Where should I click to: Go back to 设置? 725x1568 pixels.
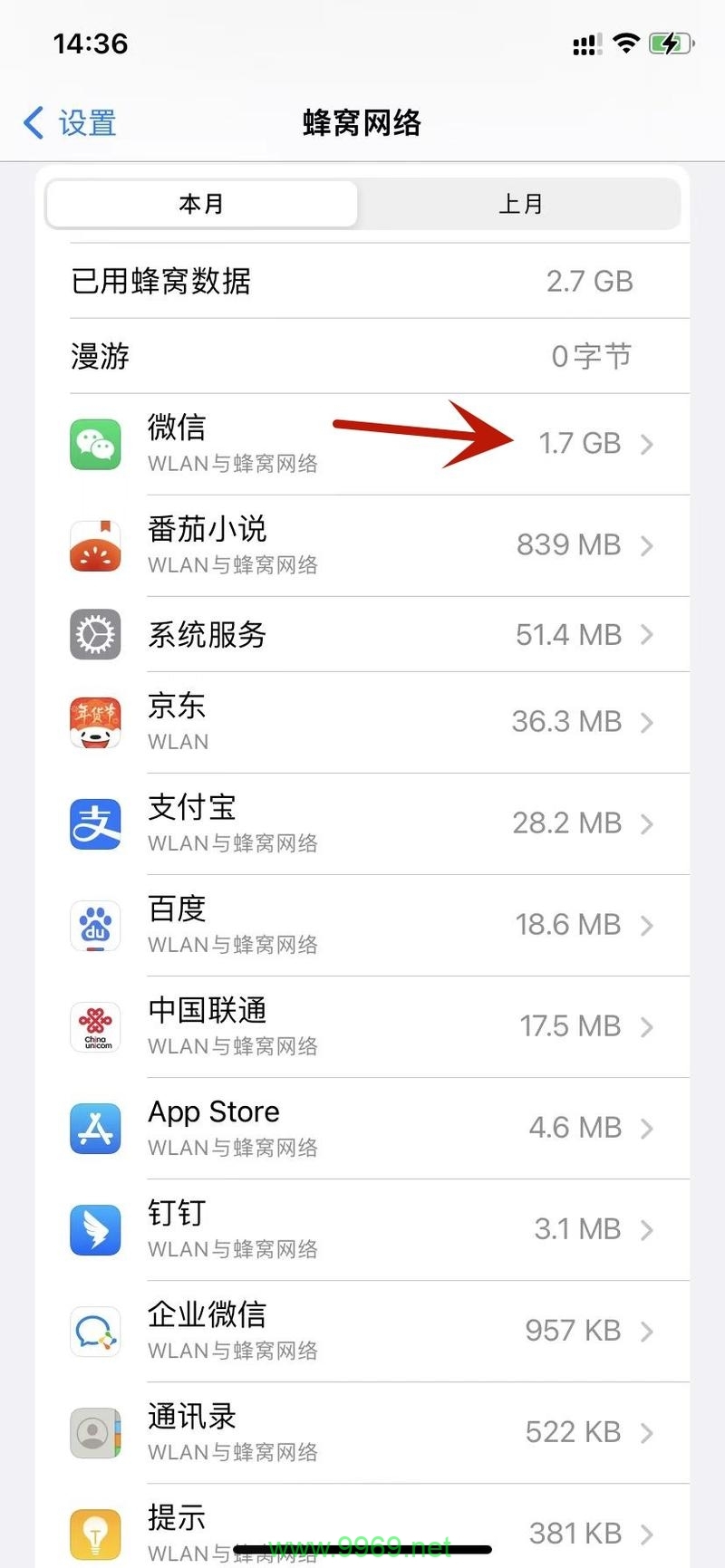[68, 122]
